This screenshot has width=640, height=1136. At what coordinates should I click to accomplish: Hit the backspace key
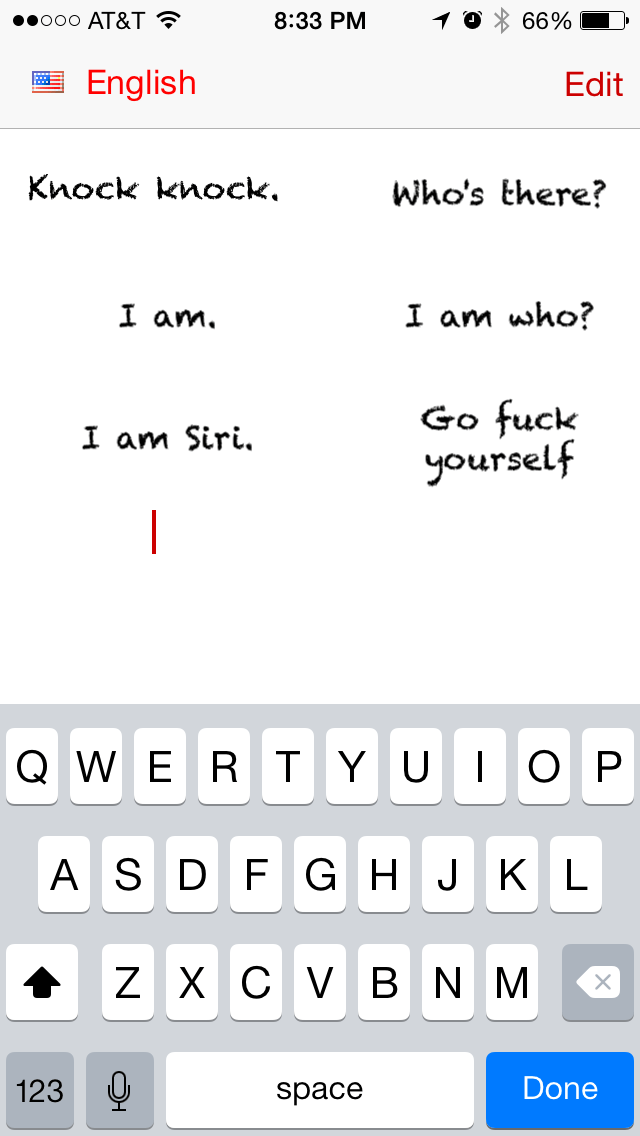pos(597,983)
